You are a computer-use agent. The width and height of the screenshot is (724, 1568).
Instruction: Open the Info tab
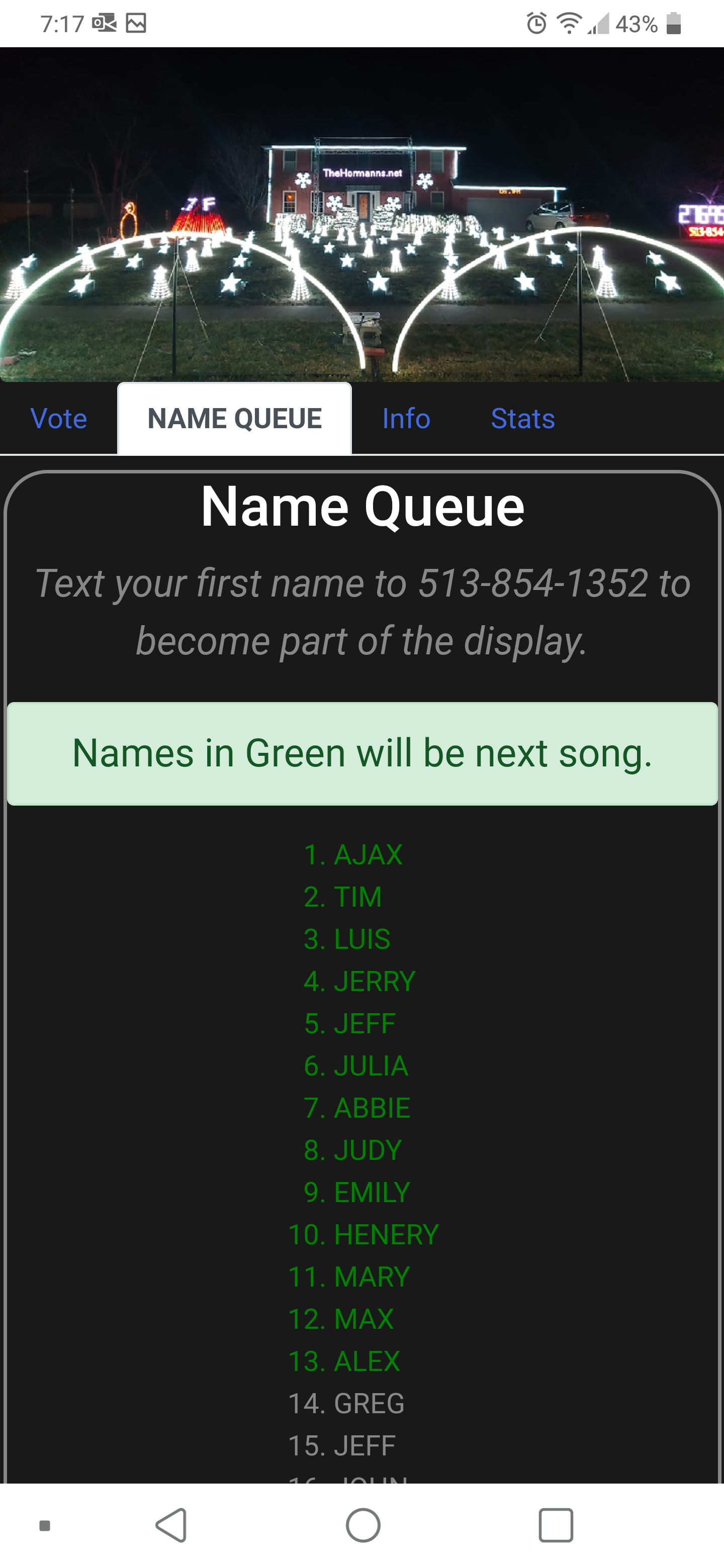point(406,419)
